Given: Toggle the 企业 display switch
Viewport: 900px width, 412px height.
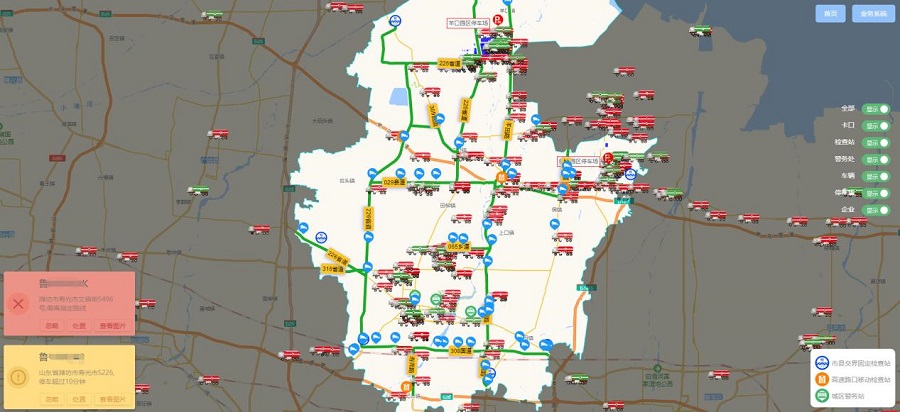Looking at the screenshot, I should pos(876,211).
